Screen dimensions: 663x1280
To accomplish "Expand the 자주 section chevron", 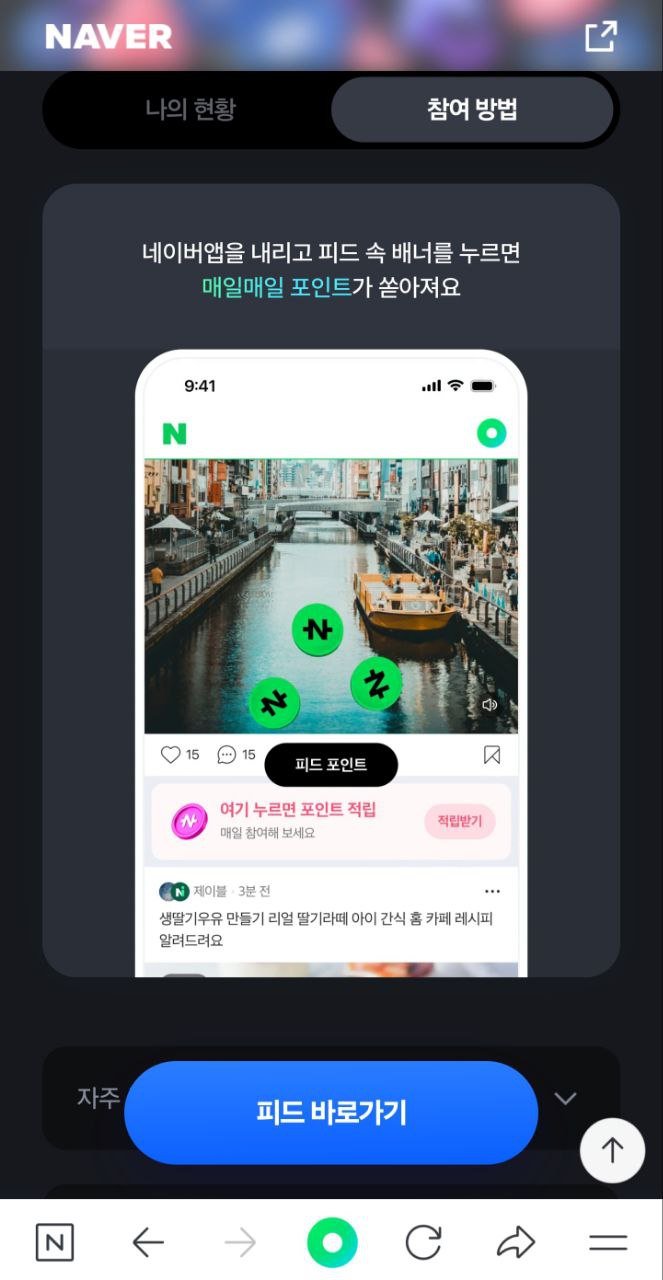I will pyautogui.click(x=565, y=1098).
